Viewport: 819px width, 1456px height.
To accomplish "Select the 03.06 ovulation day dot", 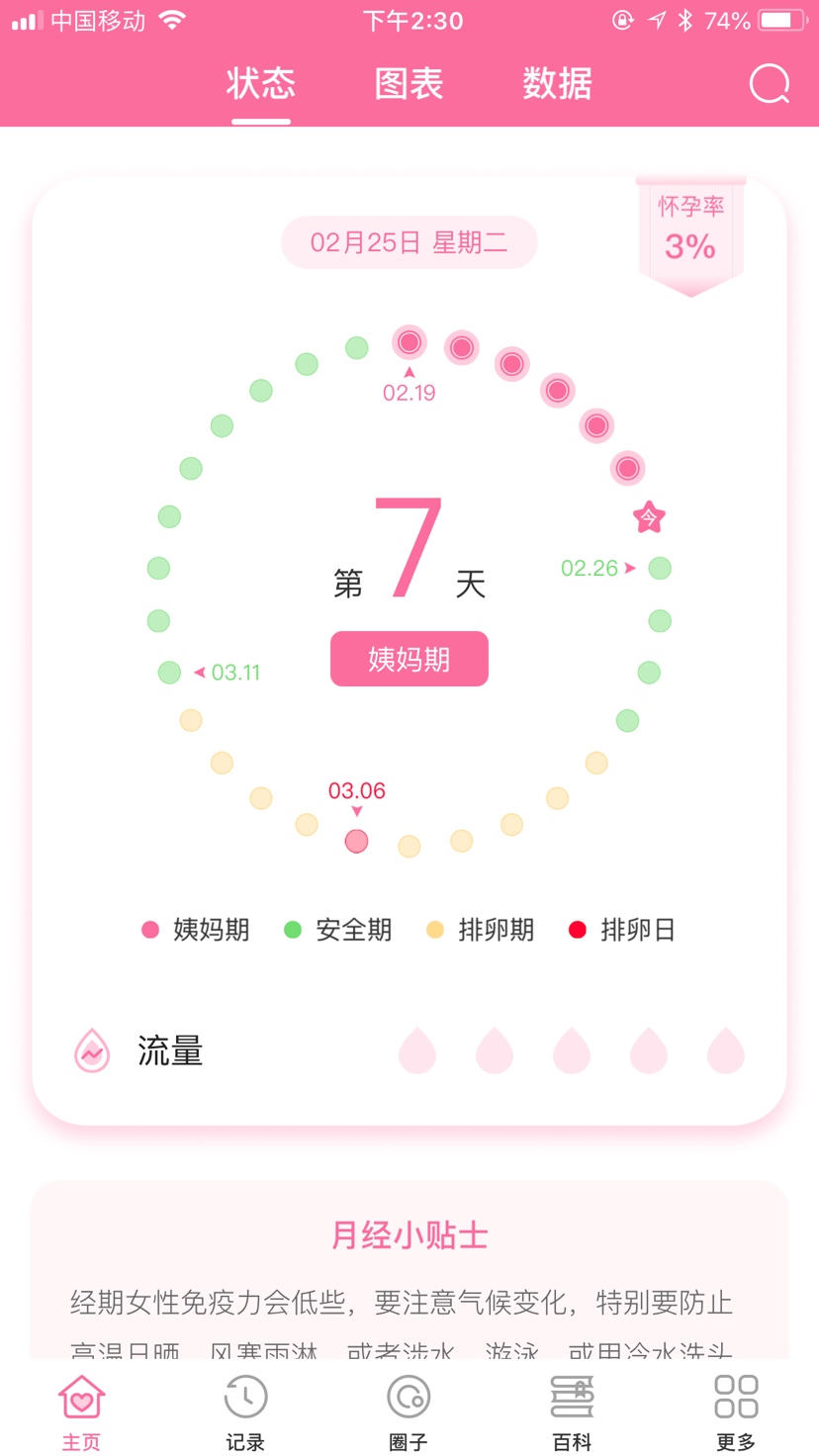I will 356,841.
